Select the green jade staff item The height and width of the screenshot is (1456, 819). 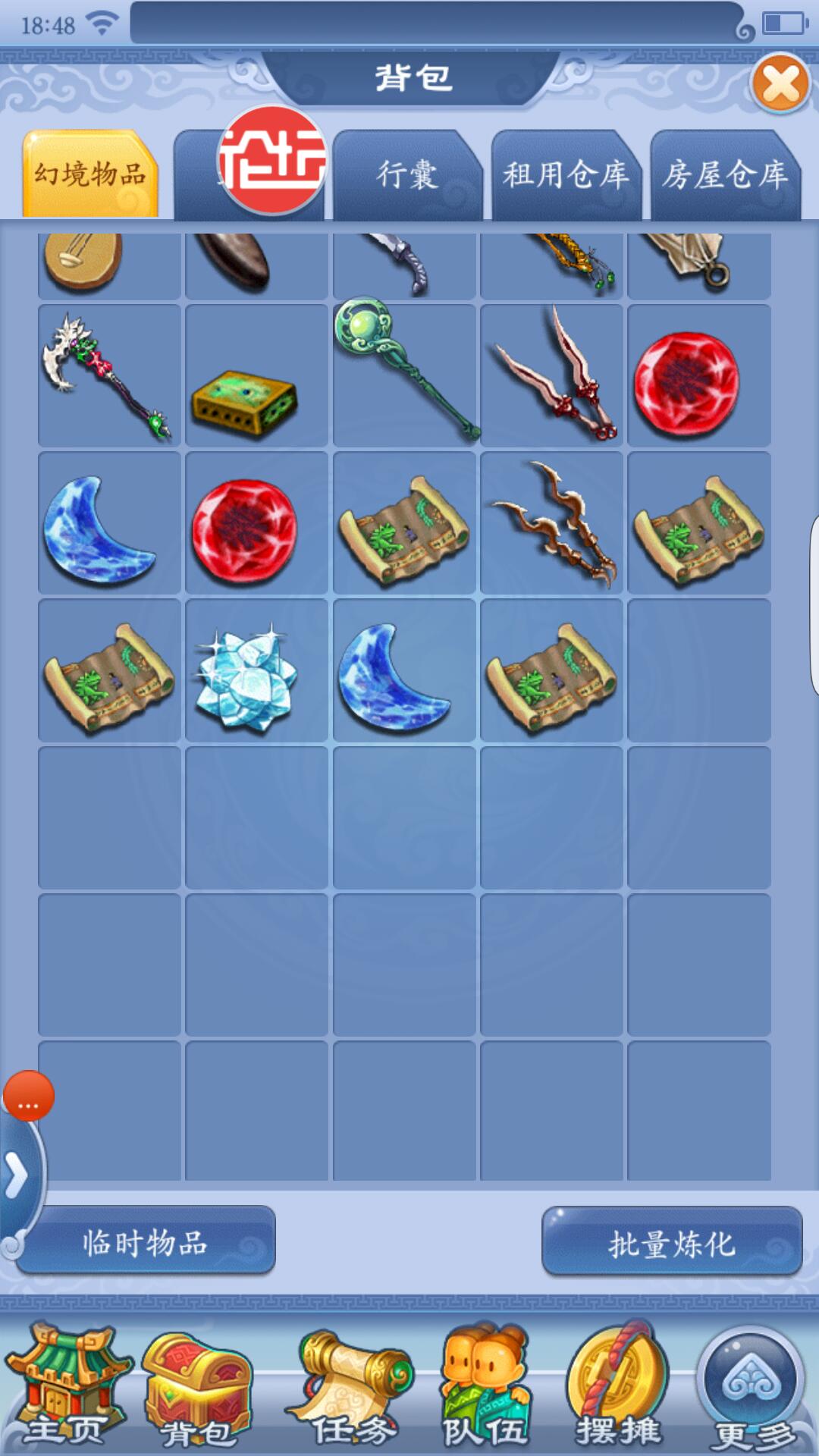(x=404, y=375)
